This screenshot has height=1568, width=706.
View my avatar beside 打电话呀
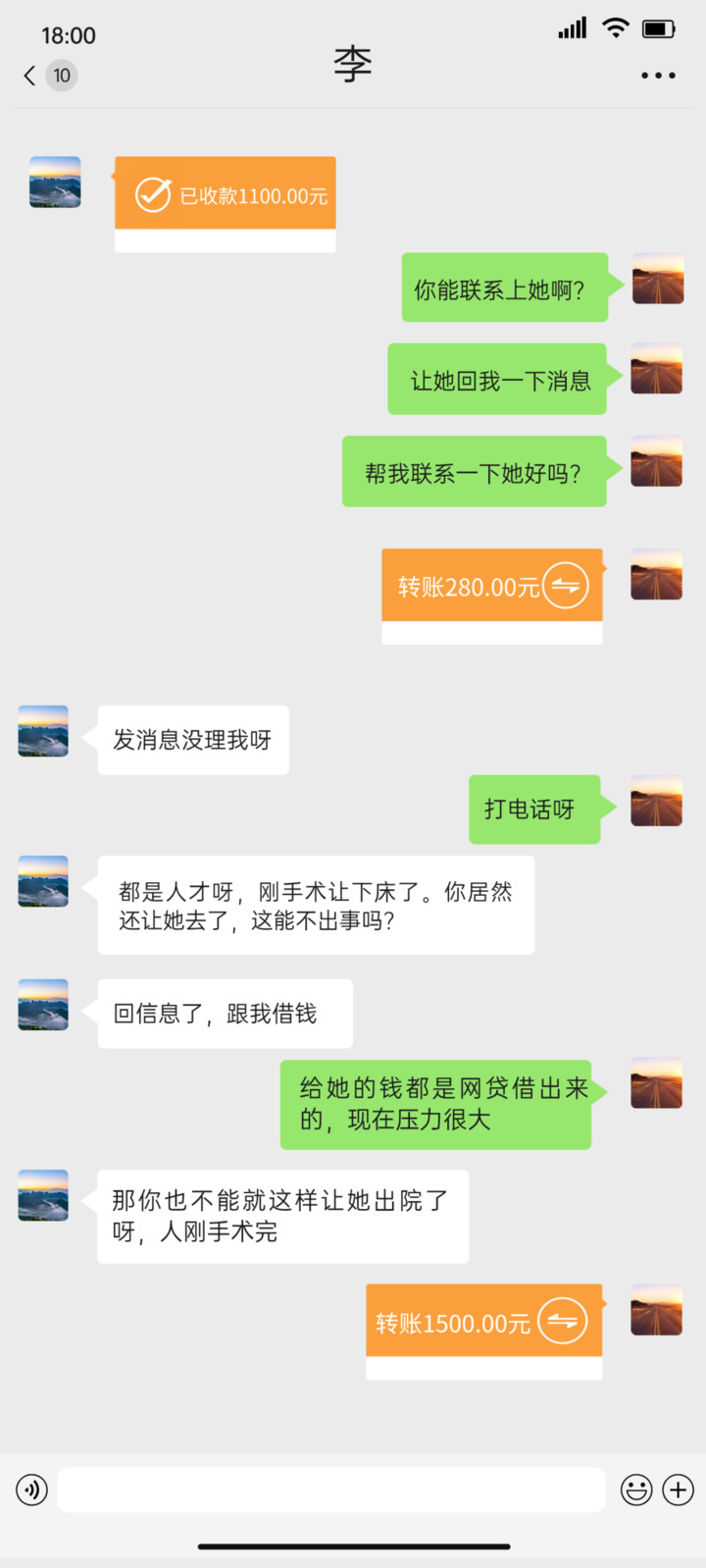tap(657, 801)
